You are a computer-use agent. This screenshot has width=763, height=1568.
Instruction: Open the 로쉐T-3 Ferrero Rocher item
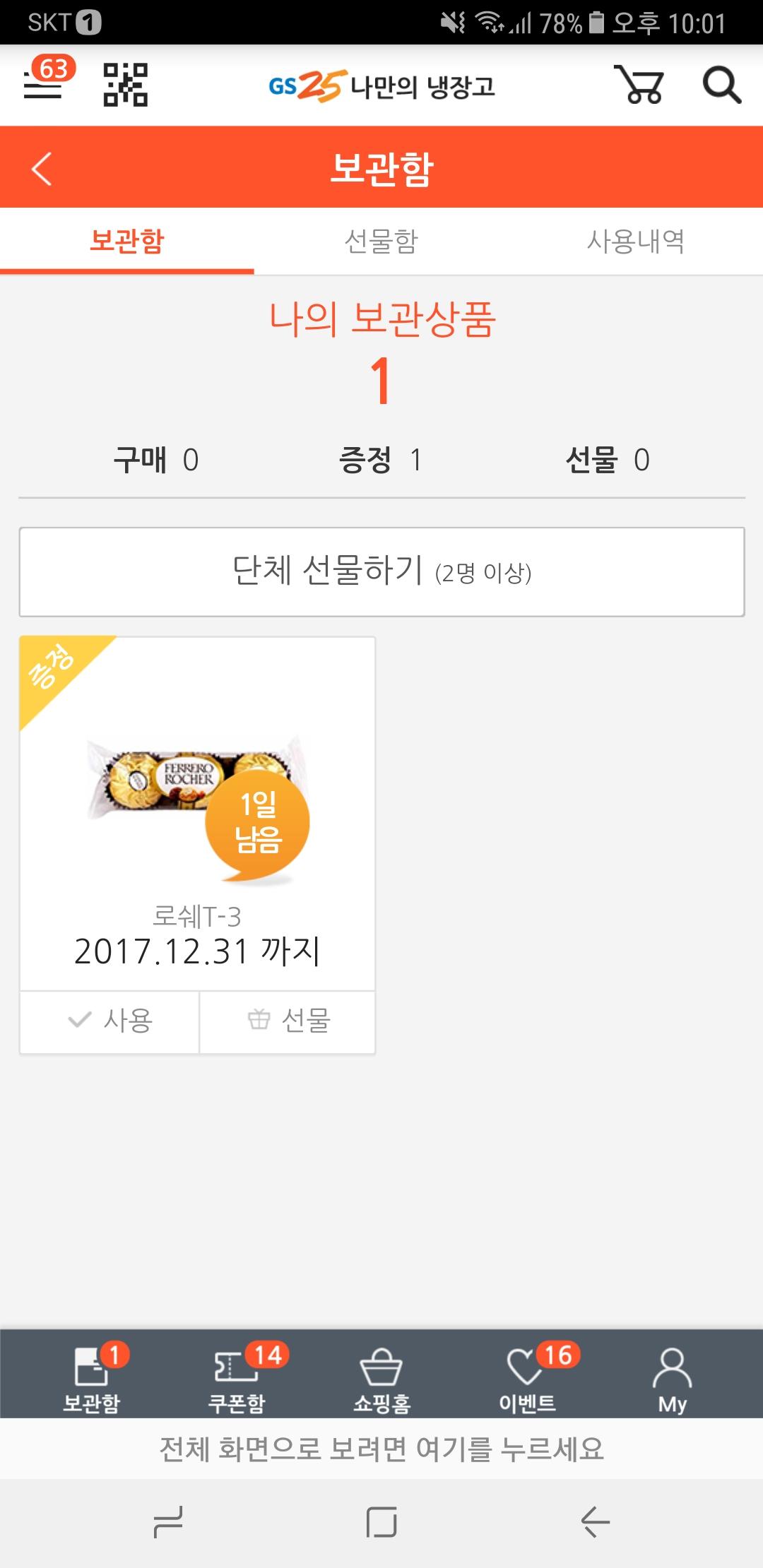(x=197, y=812)
